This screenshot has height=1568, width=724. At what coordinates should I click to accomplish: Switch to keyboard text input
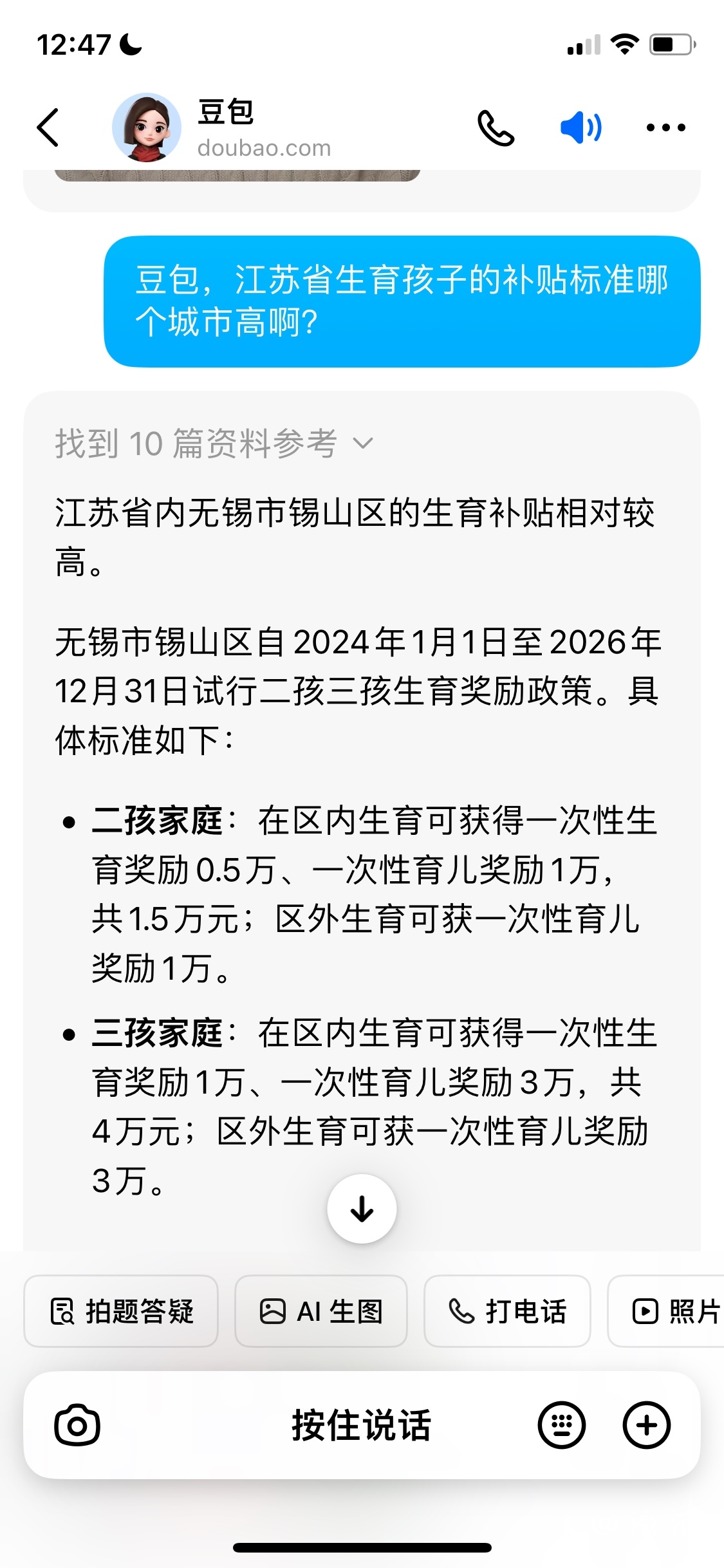[562, 1425]
